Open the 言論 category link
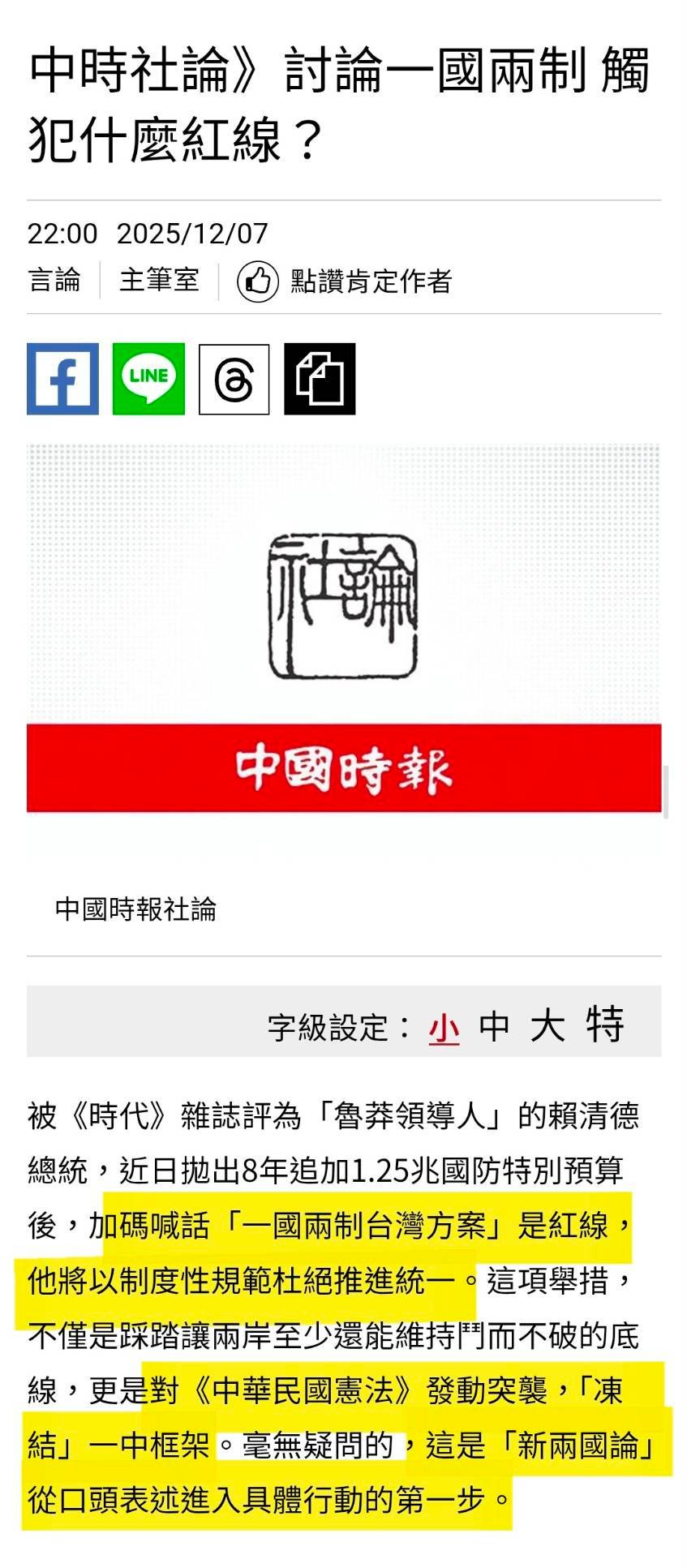The width and height of the screenshot is (687, 1568). 54,281
